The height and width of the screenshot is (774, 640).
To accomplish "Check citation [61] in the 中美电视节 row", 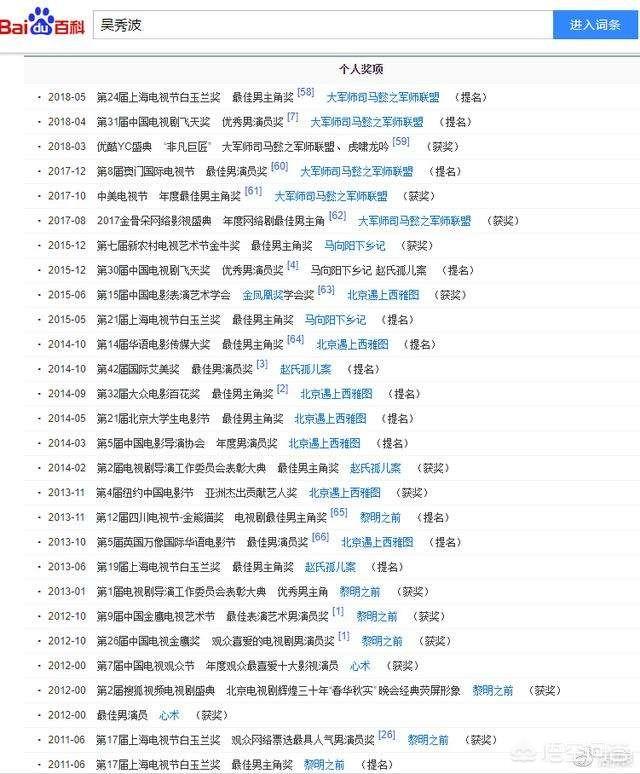I will pos(253,191).
